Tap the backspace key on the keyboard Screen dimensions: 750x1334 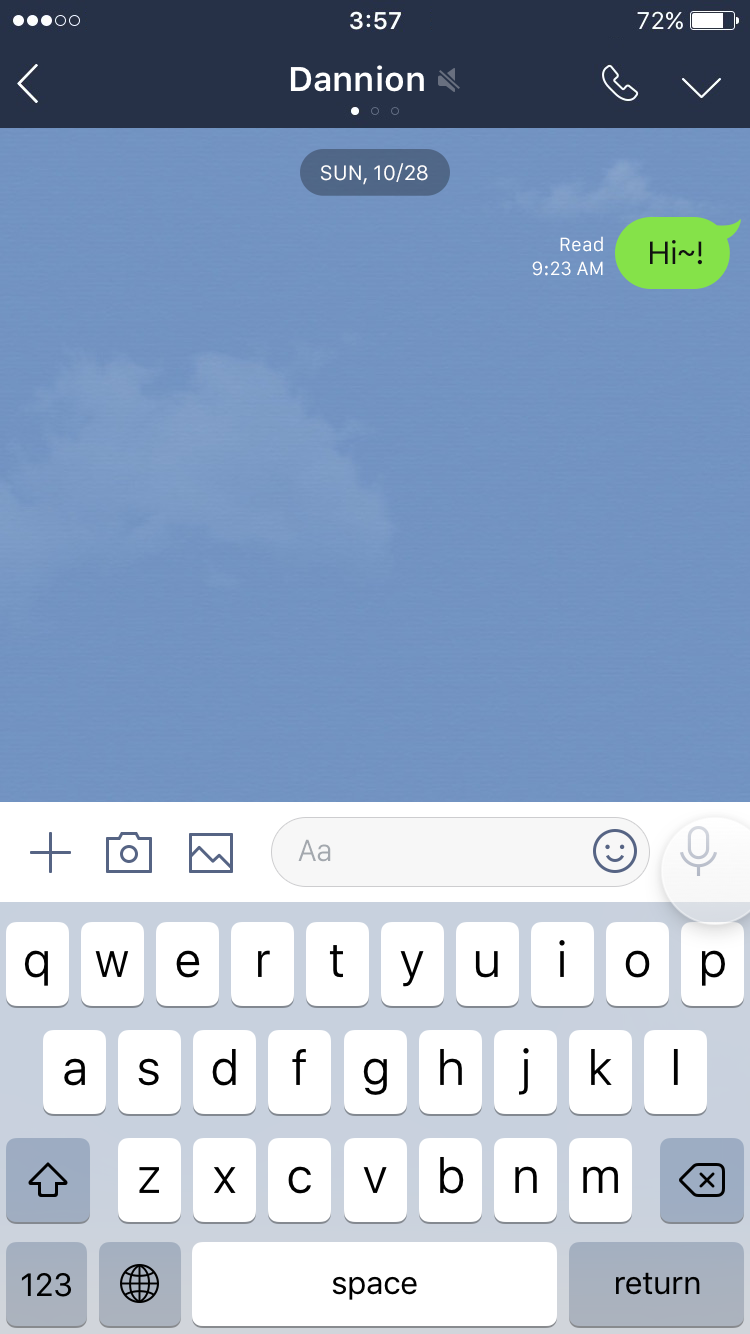tap(702, 1181)
